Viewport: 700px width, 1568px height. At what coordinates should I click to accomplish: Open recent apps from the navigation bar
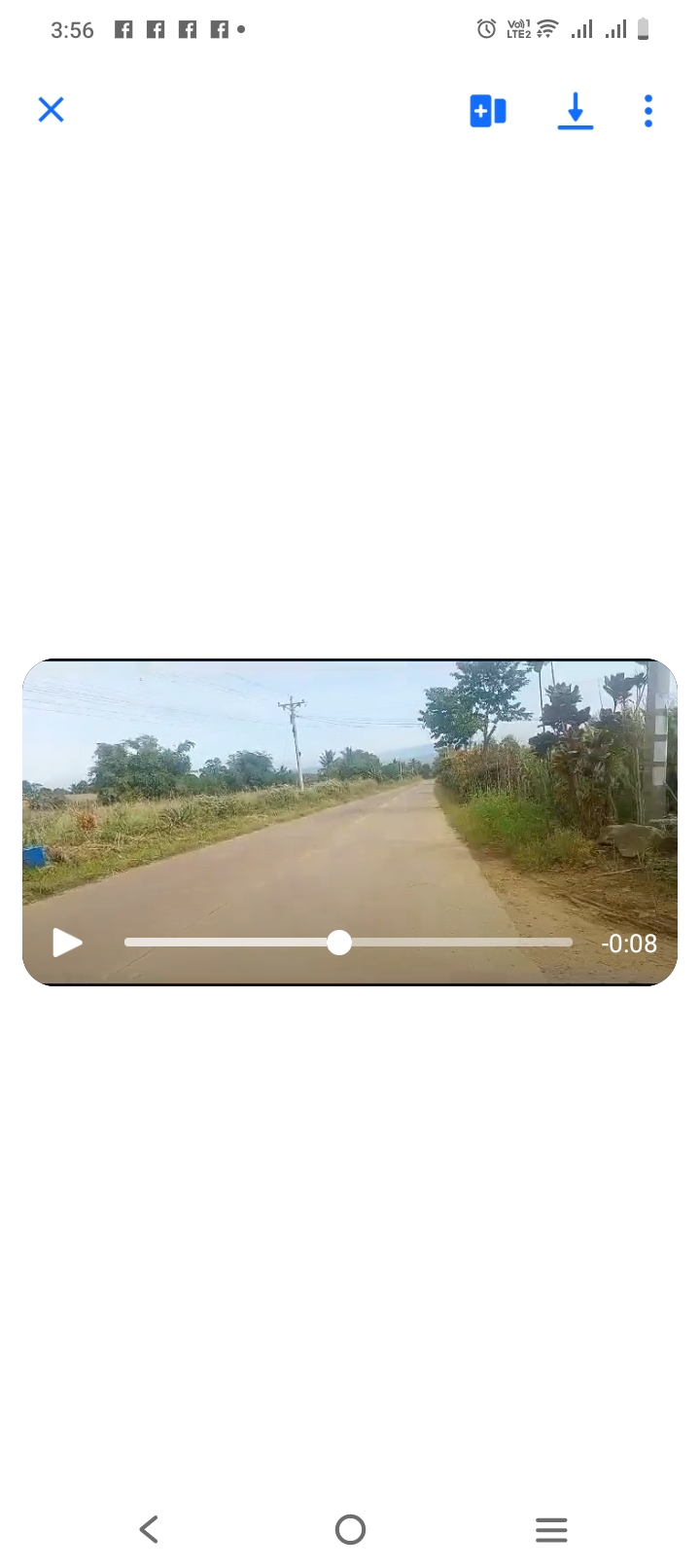551,1529
